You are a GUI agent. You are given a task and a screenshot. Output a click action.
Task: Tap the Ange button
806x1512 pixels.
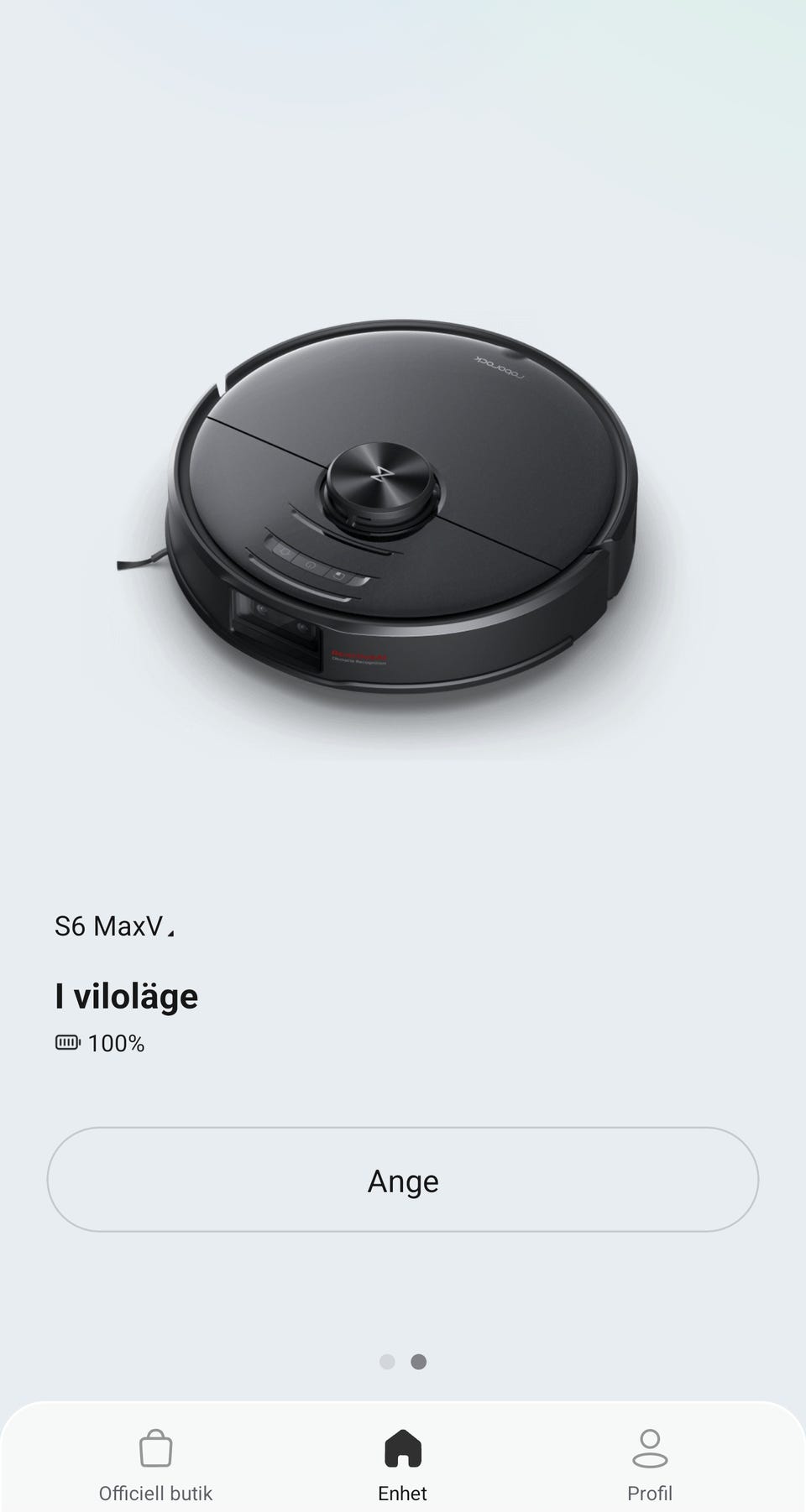click(403, 1180)
